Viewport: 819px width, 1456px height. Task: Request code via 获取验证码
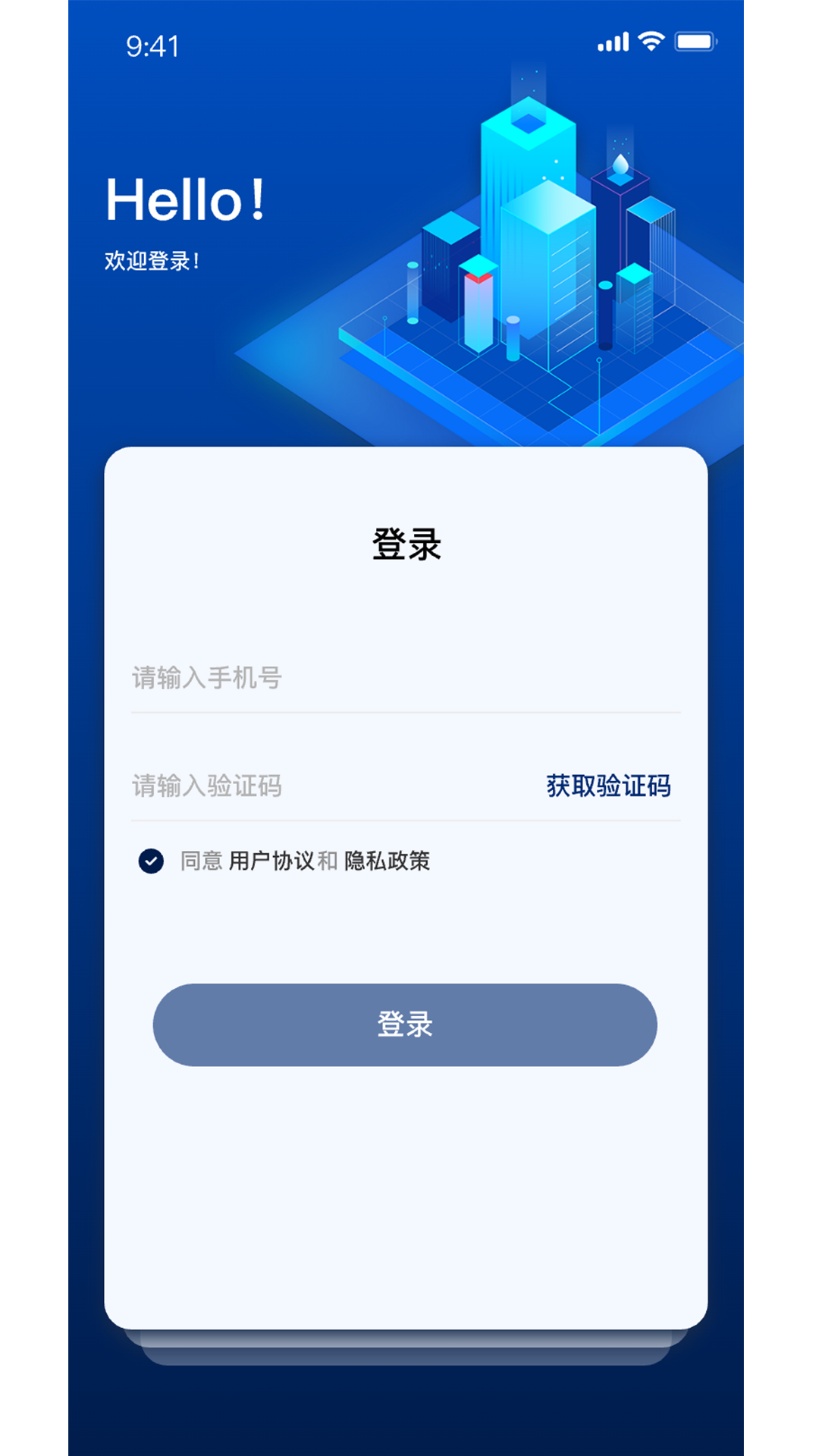click(608, 786)
